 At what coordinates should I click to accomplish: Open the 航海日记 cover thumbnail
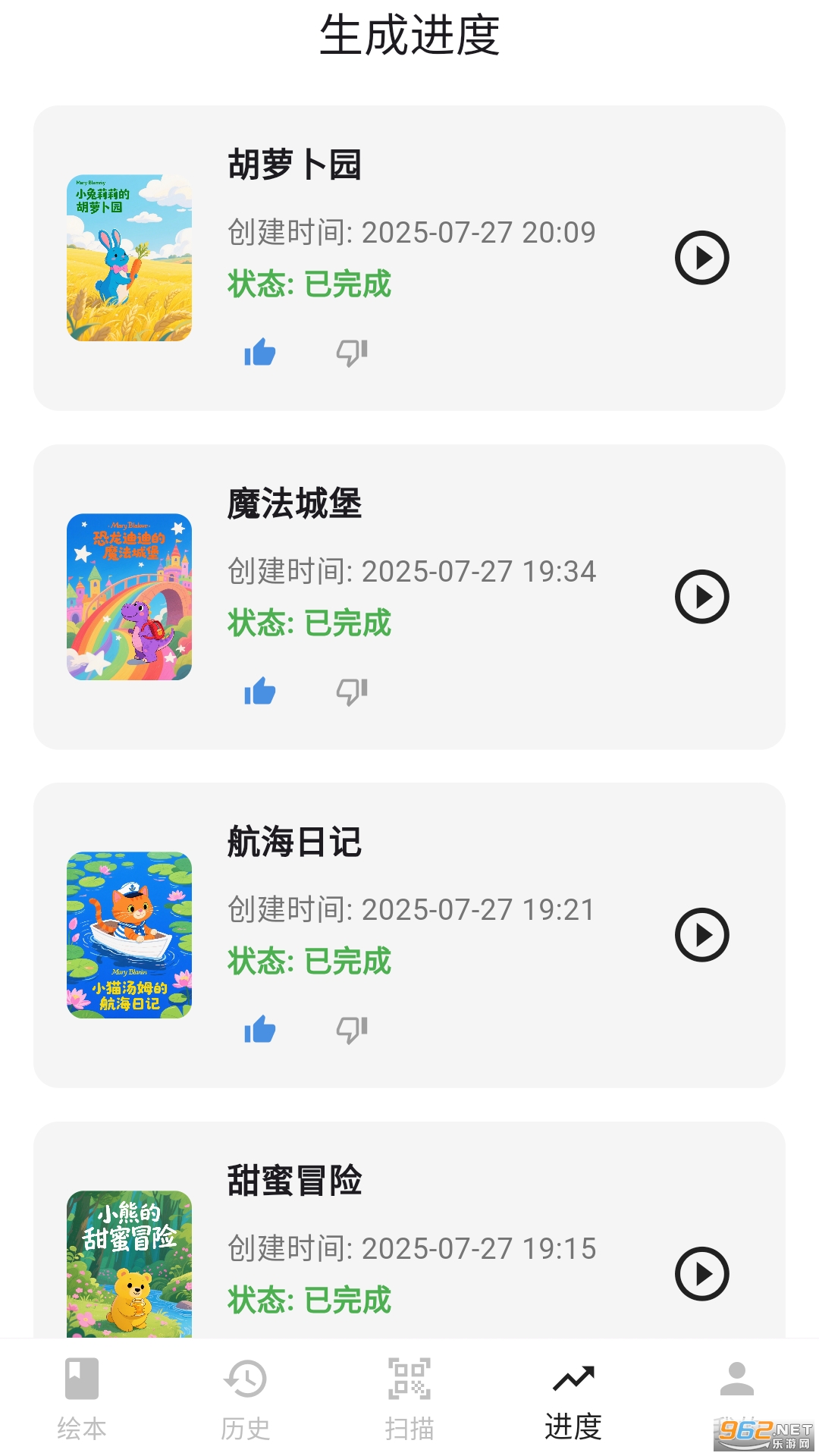[x=129, y=935]
